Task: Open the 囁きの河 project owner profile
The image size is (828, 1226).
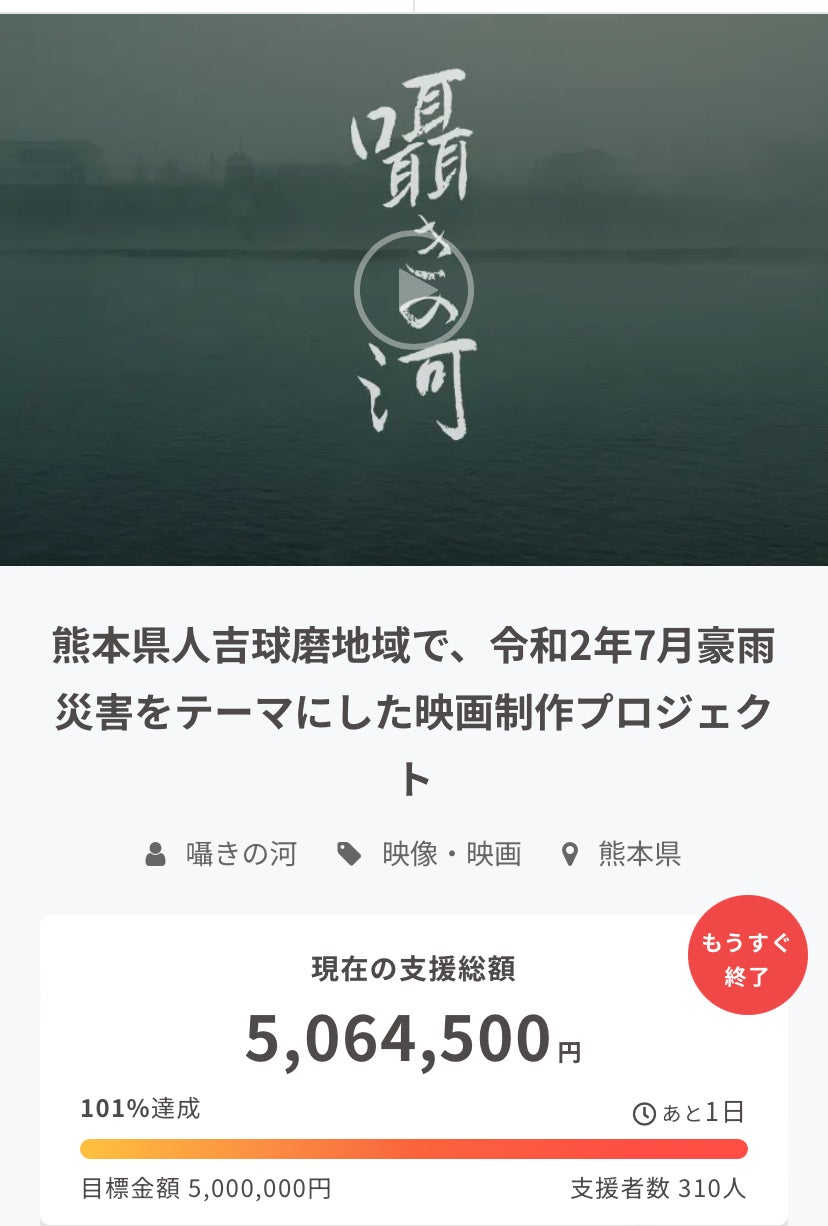Action: pos(241,855)
